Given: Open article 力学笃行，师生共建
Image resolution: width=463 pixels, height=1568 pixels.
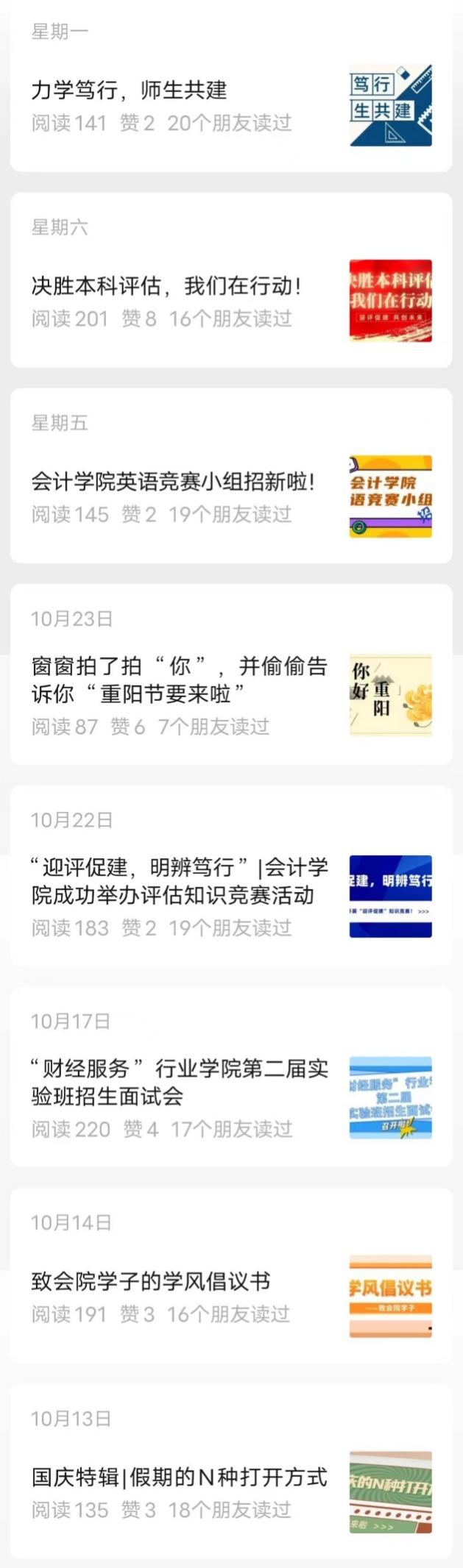Looking at the screenshot, I should [x=129, y=90].
